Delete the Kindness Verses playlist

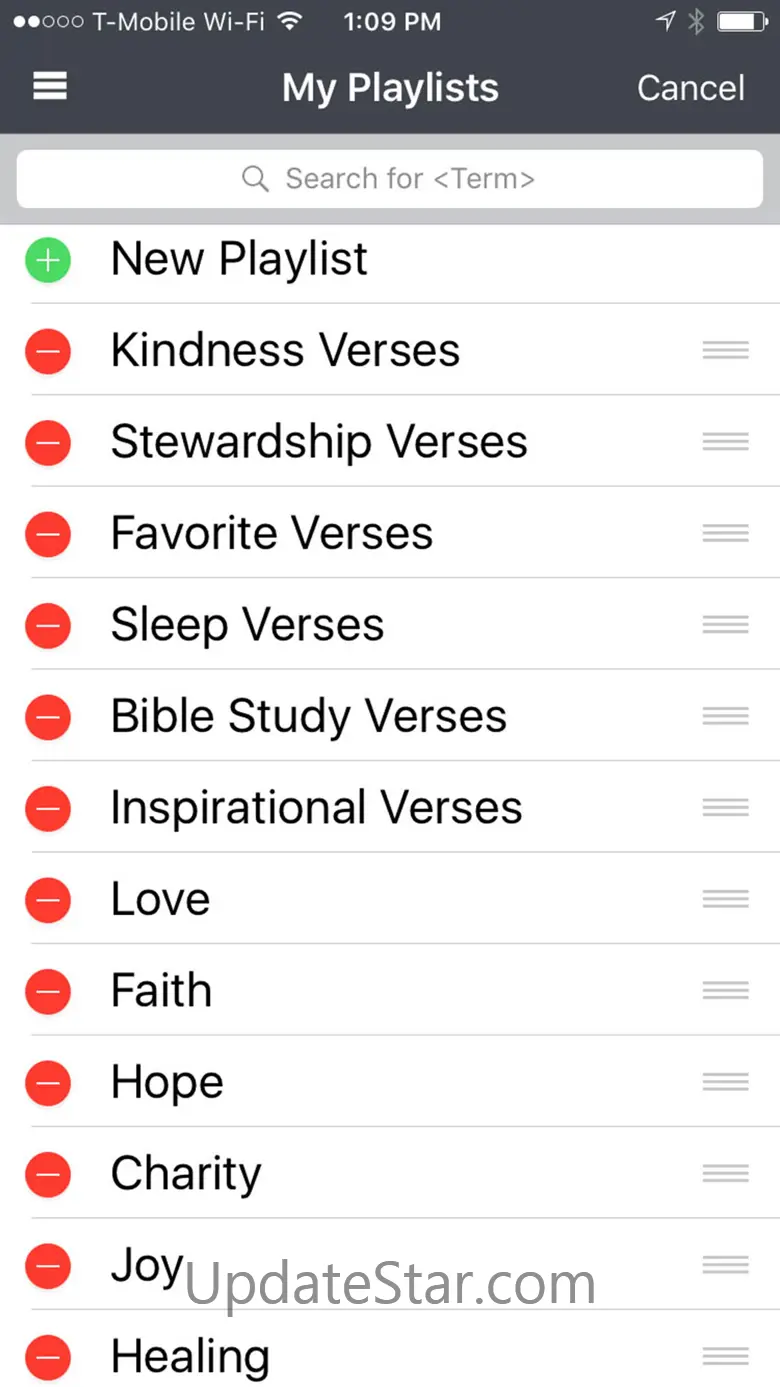coord(48,352)
